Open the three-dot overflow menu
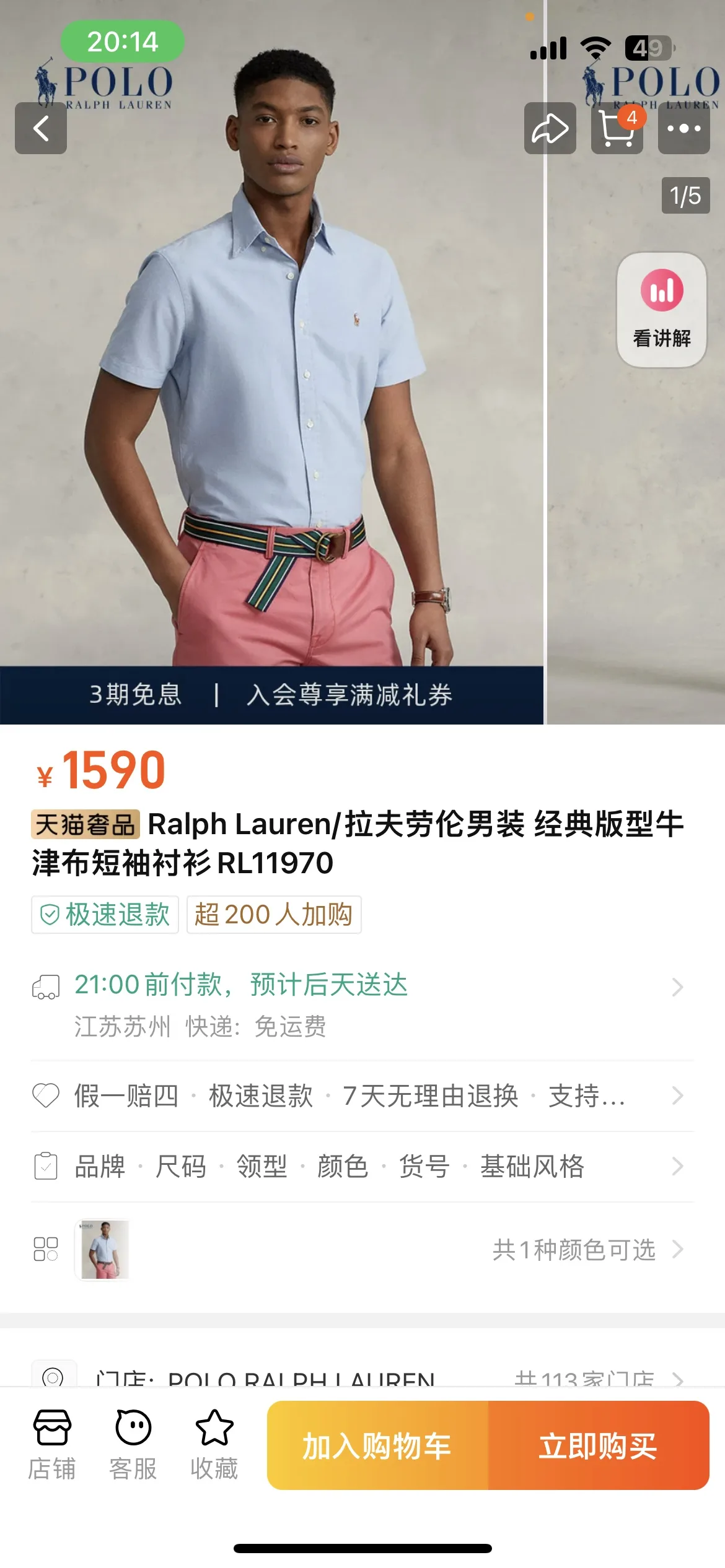Image resolution: width=725 pixels, height=1568 pixels. [683, 128]
